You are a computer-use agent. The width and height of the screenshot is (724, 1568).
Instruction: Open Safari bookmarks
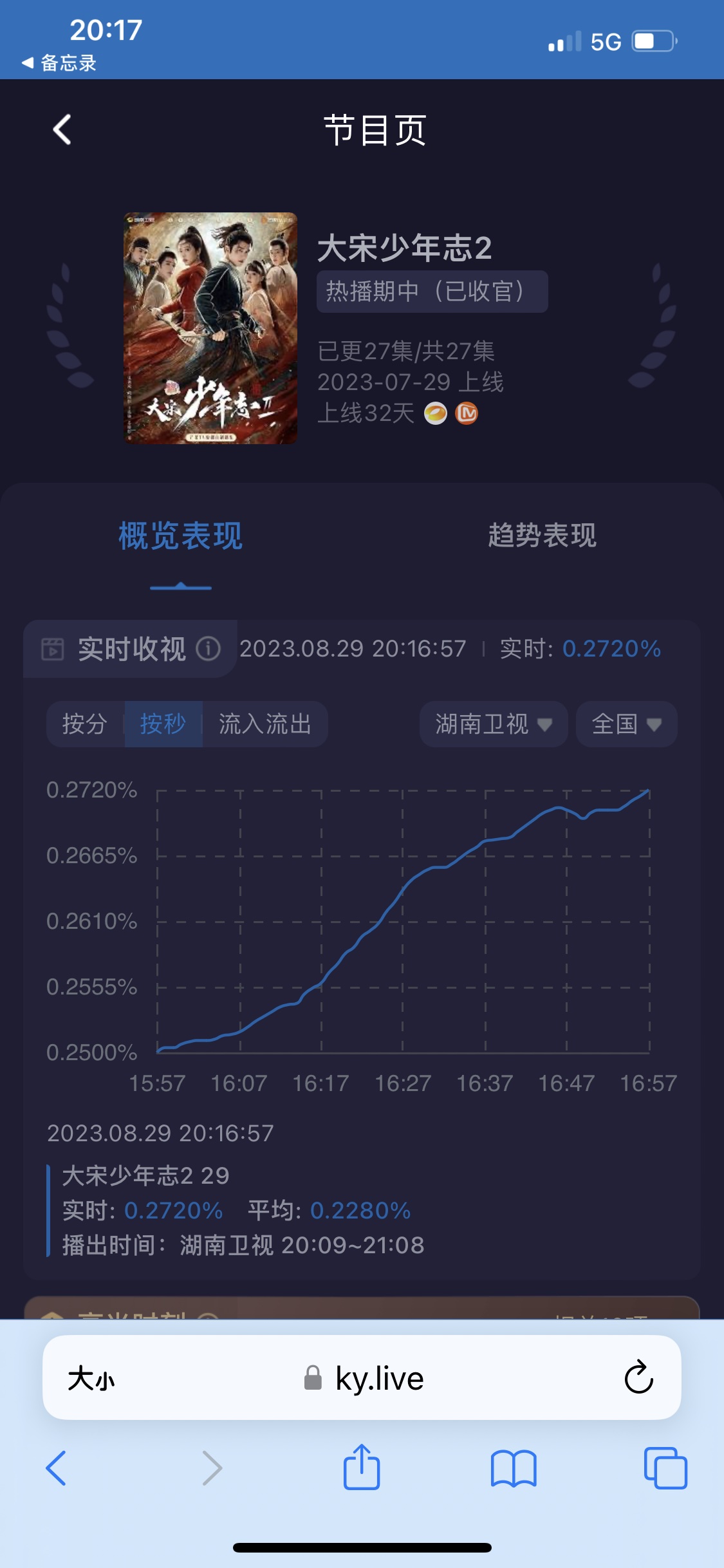coord(513,1469)
